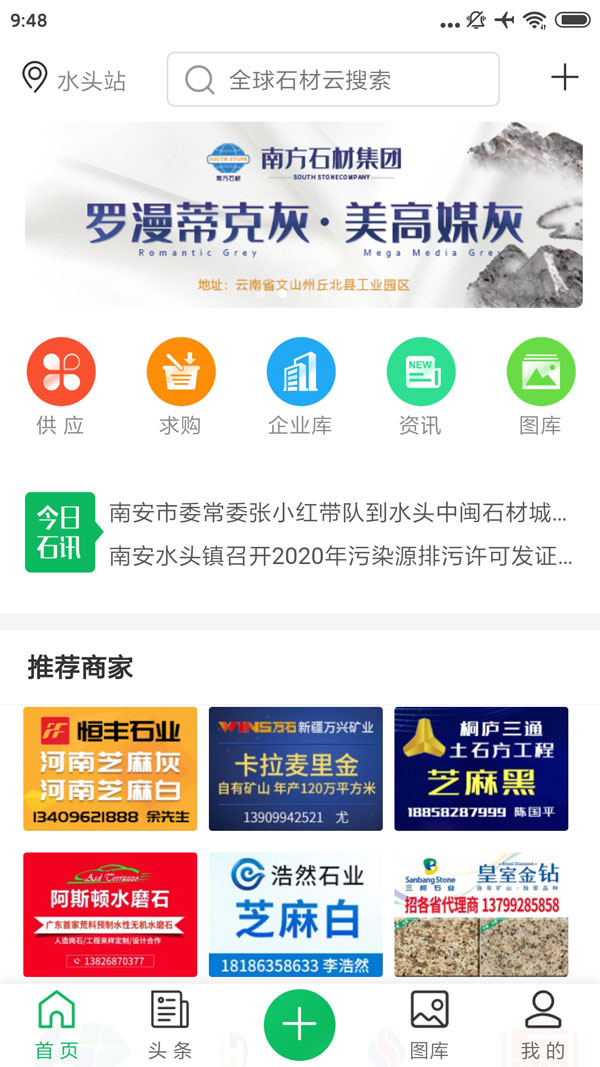View 资讯 news section
Screen dimensions: 600x1067
pyautogui.click(x=421, y=385)
